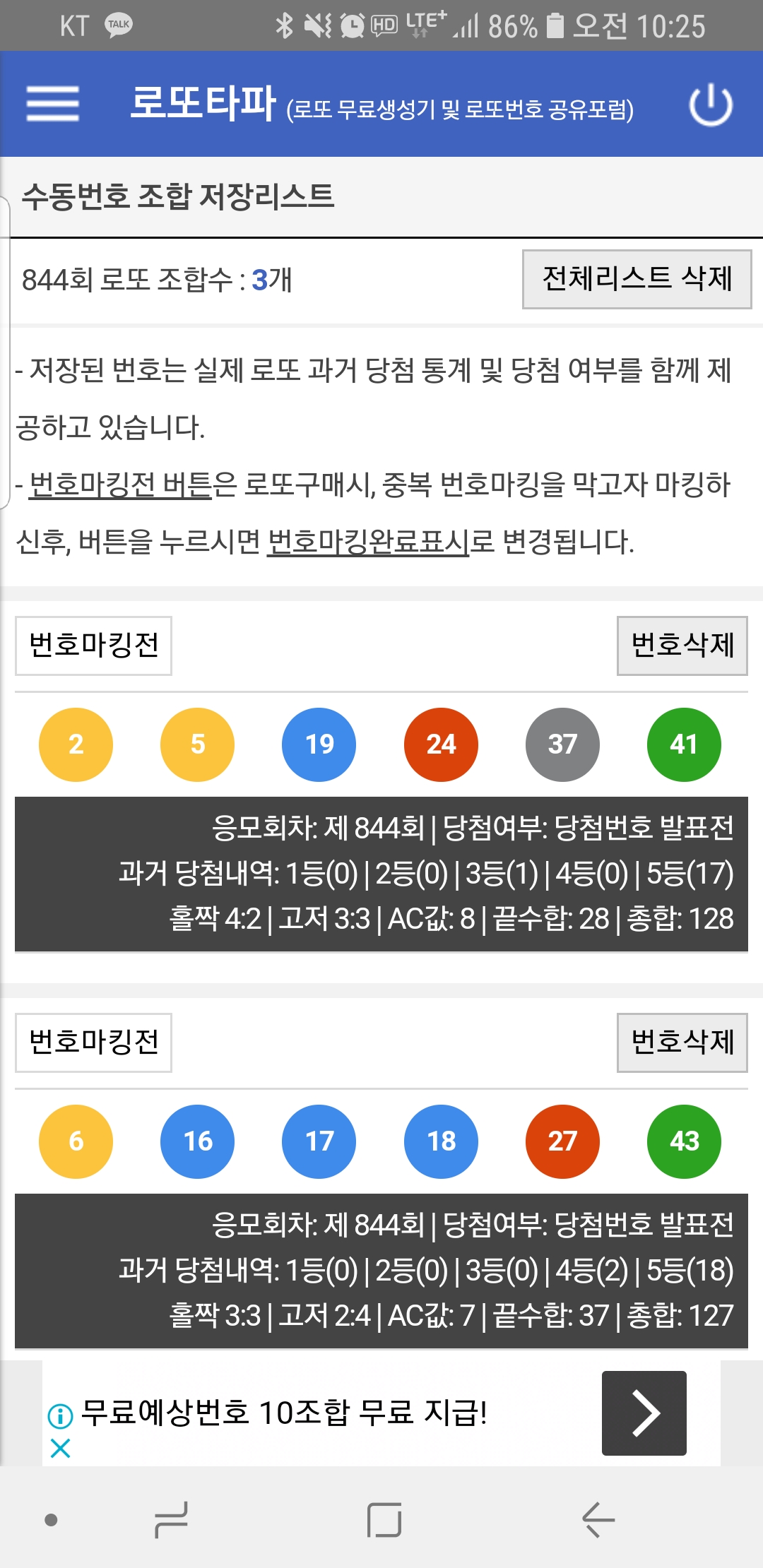Close the ad banner with X
This screenshot has height=1568, width=763.
(x=61, y=1449)
